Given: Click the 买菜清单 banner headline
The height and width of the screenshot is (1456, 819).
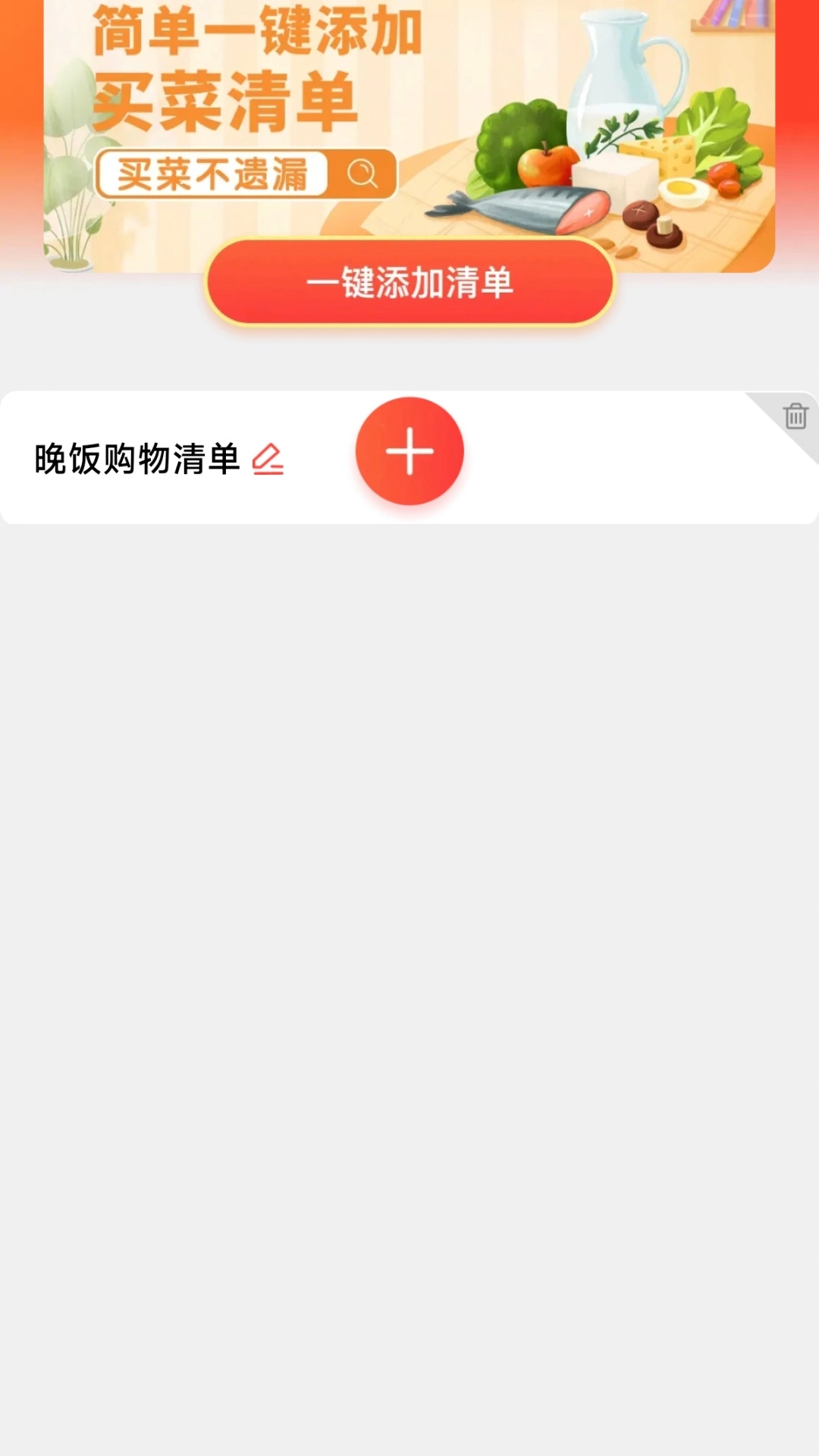Looking at the screenshot, I should (x=227, y=99).
